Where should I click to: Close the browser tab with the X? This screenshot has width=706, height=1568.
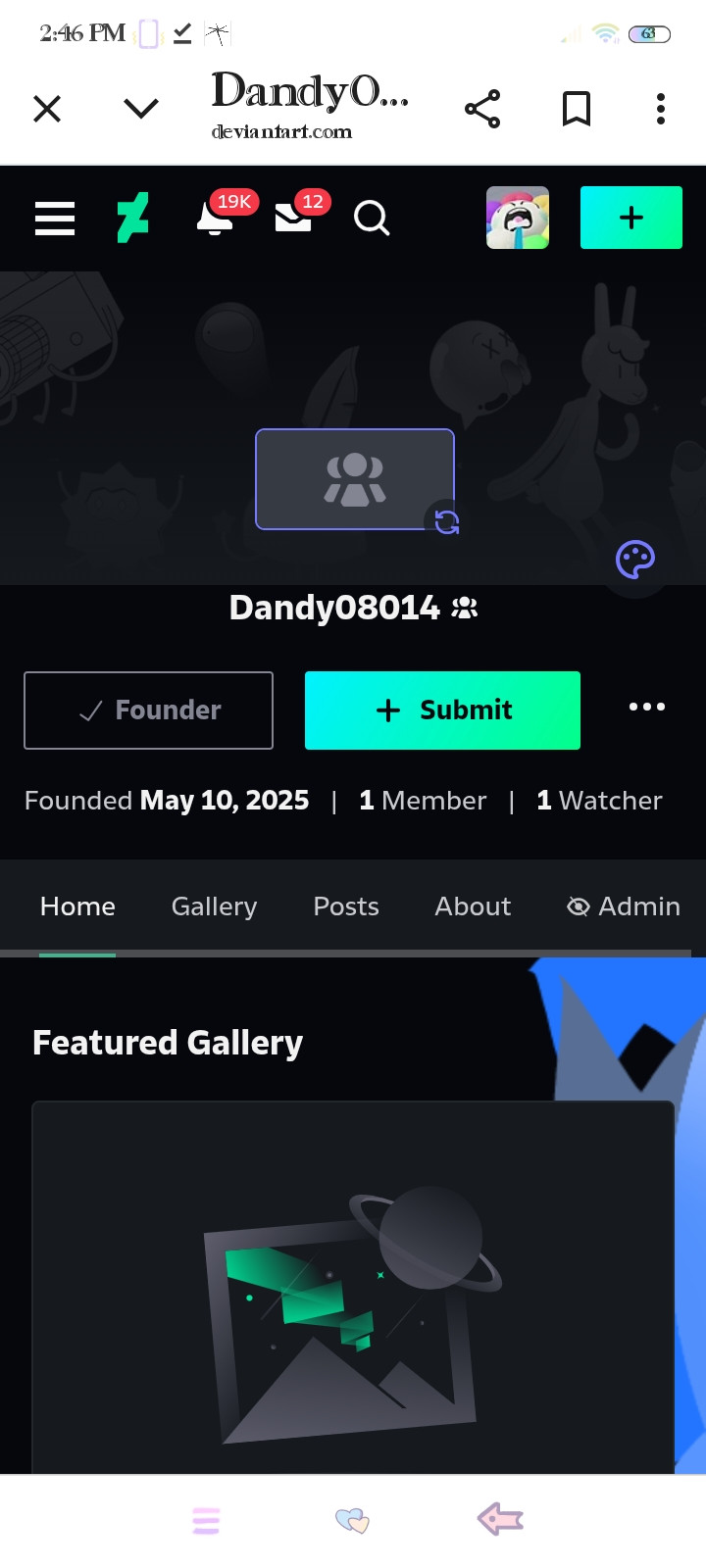click(47, 108)
